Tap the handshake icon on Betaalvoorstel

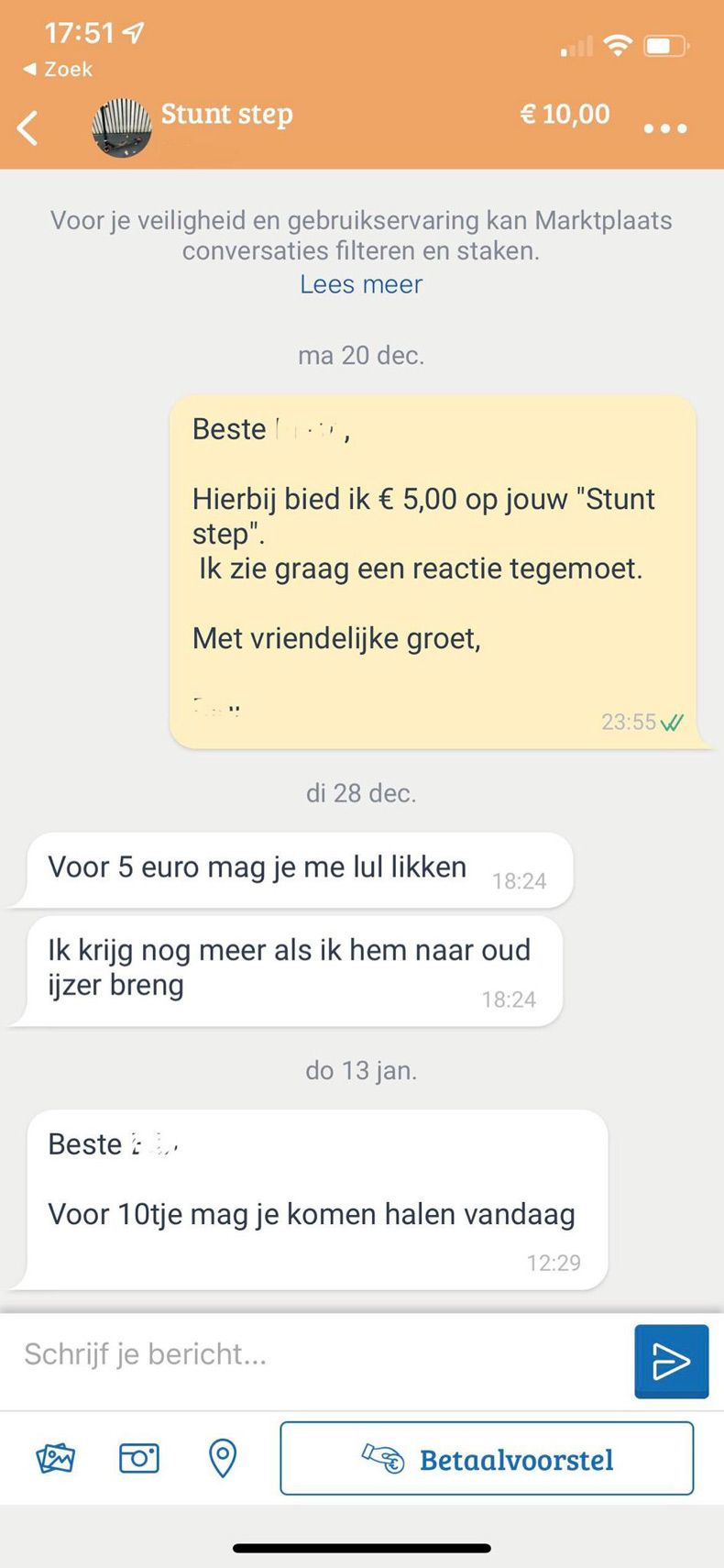pos(385,1458)
